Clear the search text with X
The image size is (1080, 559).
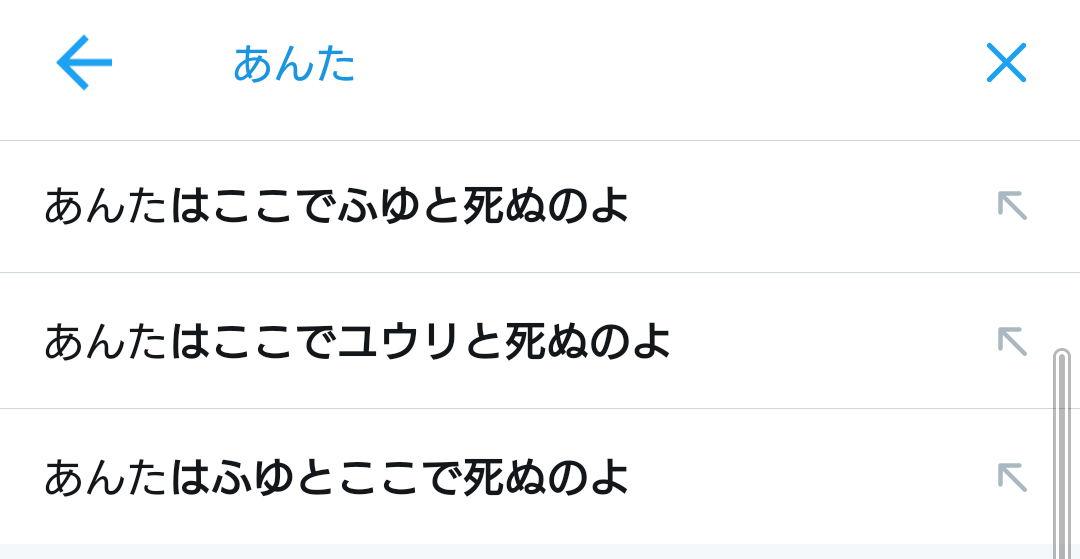(1006, 64)
